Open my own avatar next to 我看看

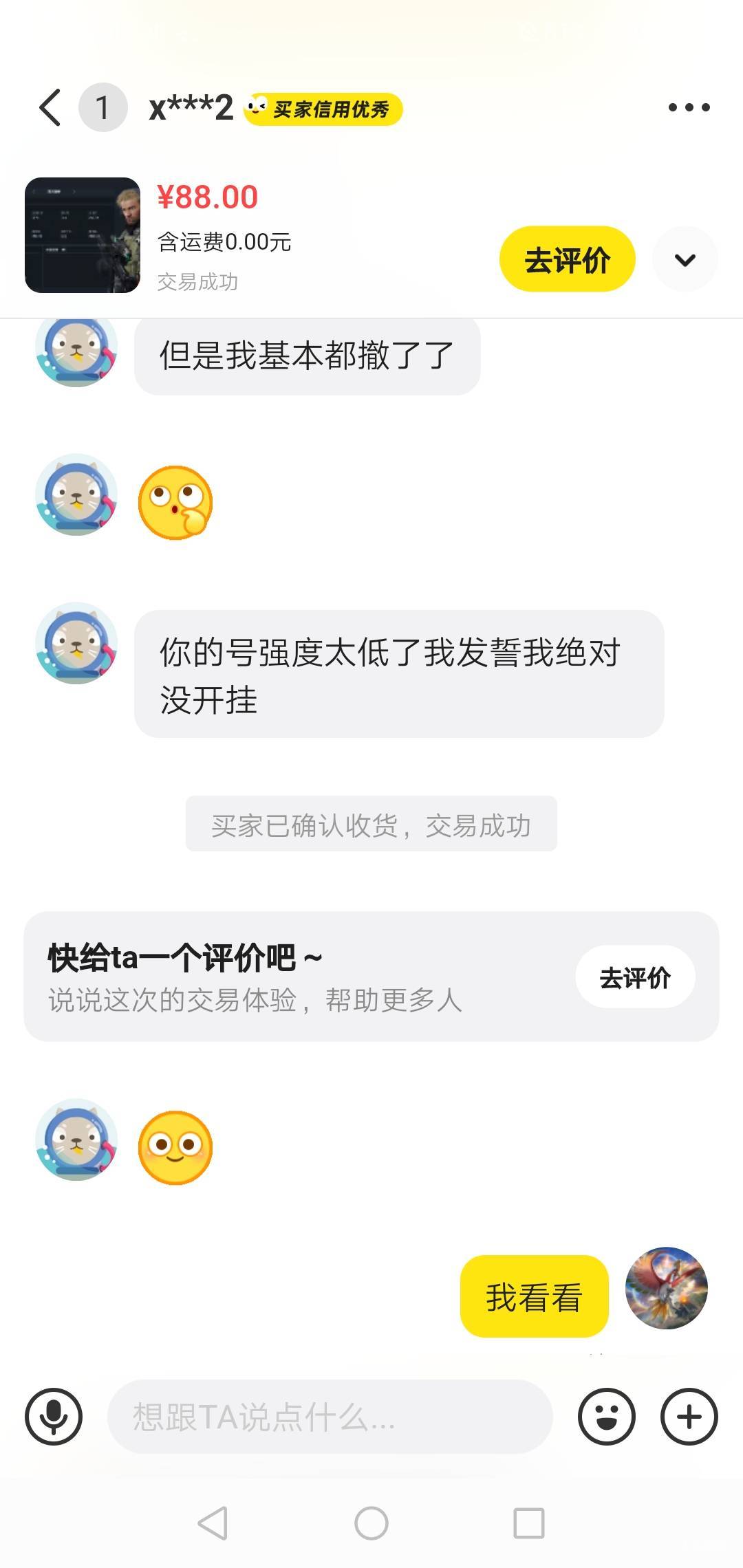point(666,1289)
